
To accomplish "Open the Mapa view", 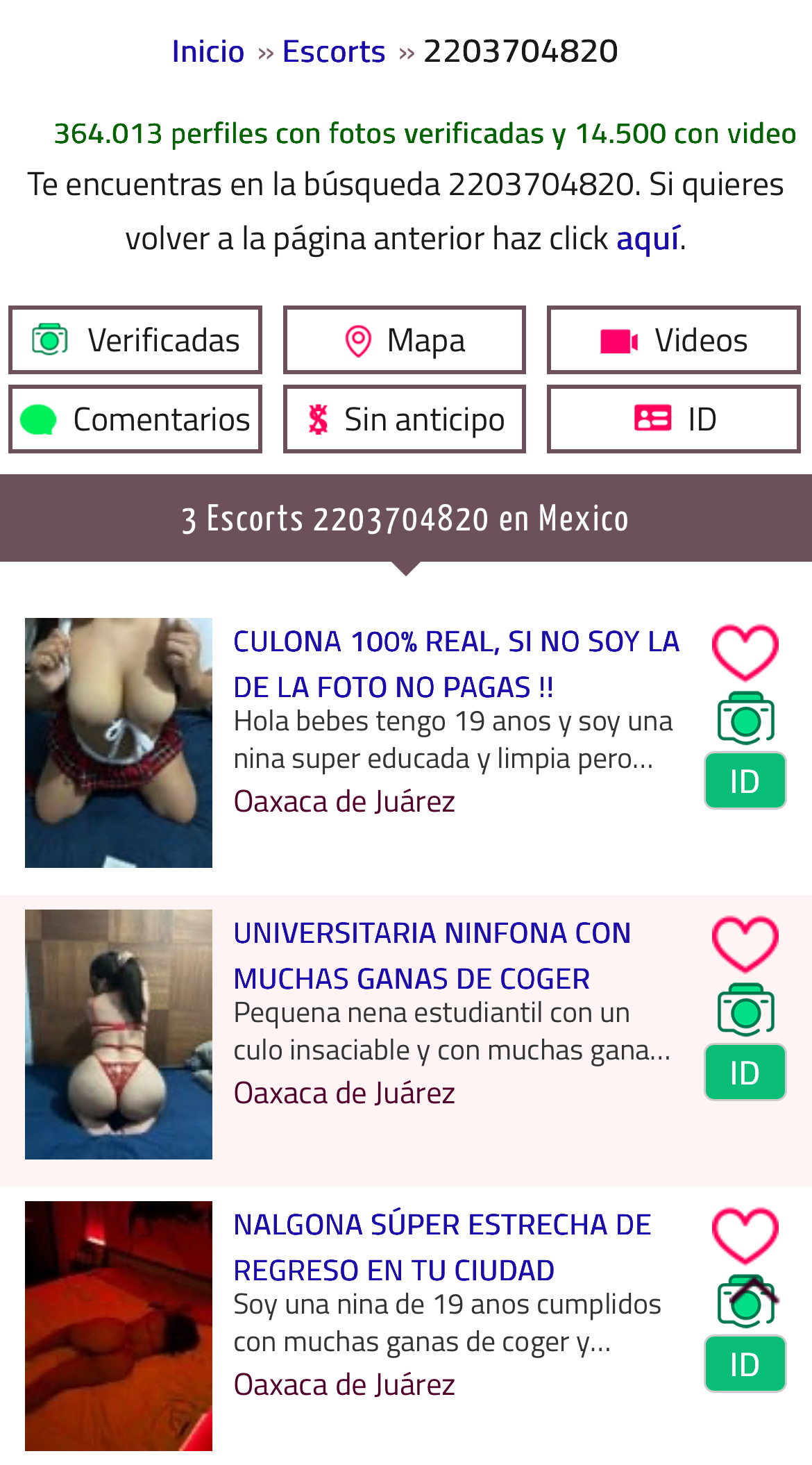I will [405, 340].
